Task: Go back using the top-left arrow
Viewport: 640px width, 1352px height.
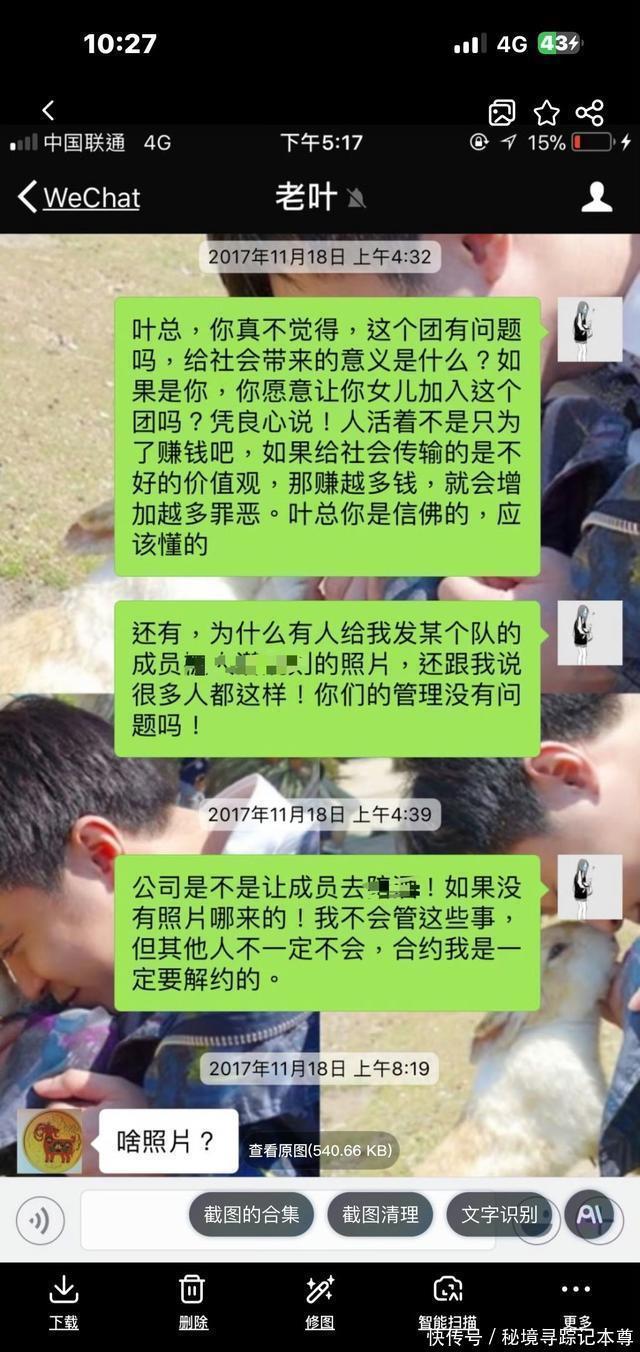Action: tap(48, 111)
